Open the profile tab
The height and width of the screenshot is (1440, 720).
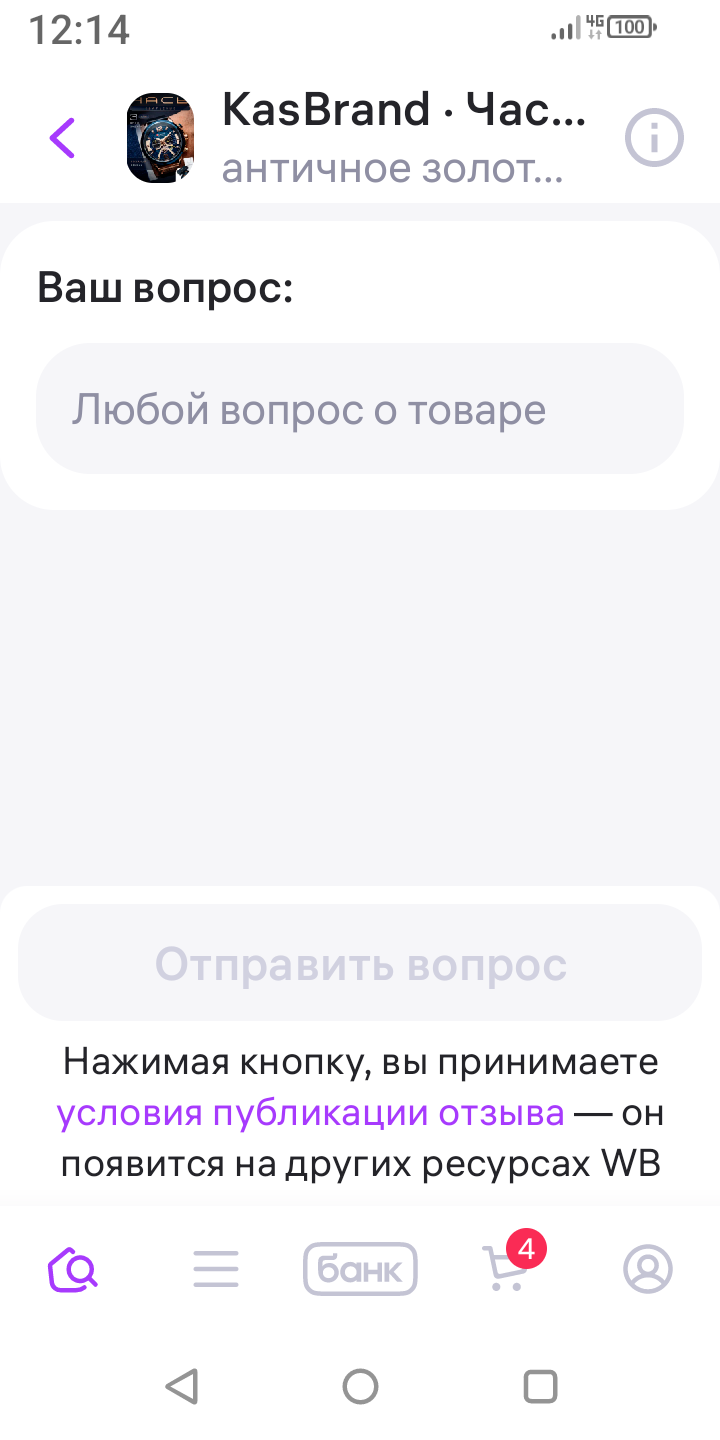pyautogui.click(x=648, y=1270)
